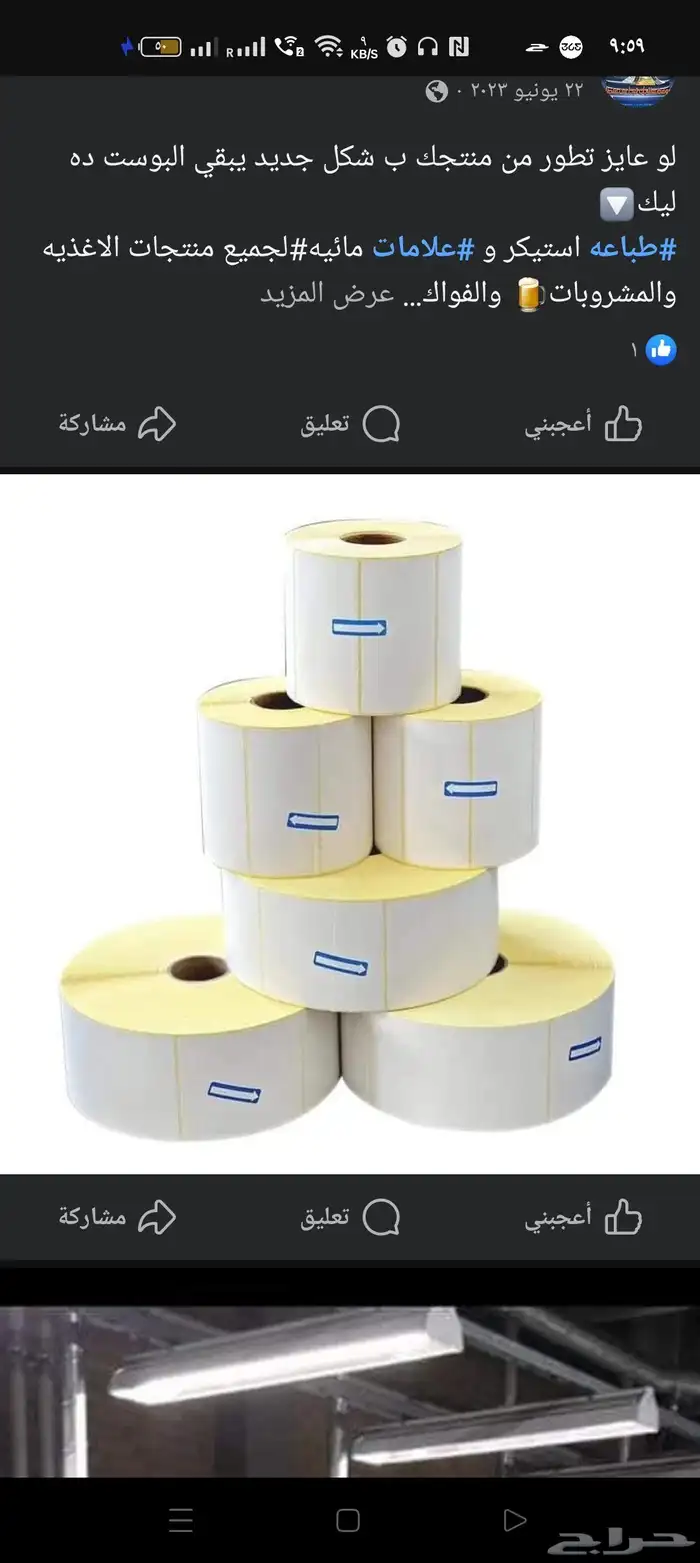Like the post with أعجبني below the post text
The height and width of the screenshot is (1563, 700).
click(x=583, y=424)
